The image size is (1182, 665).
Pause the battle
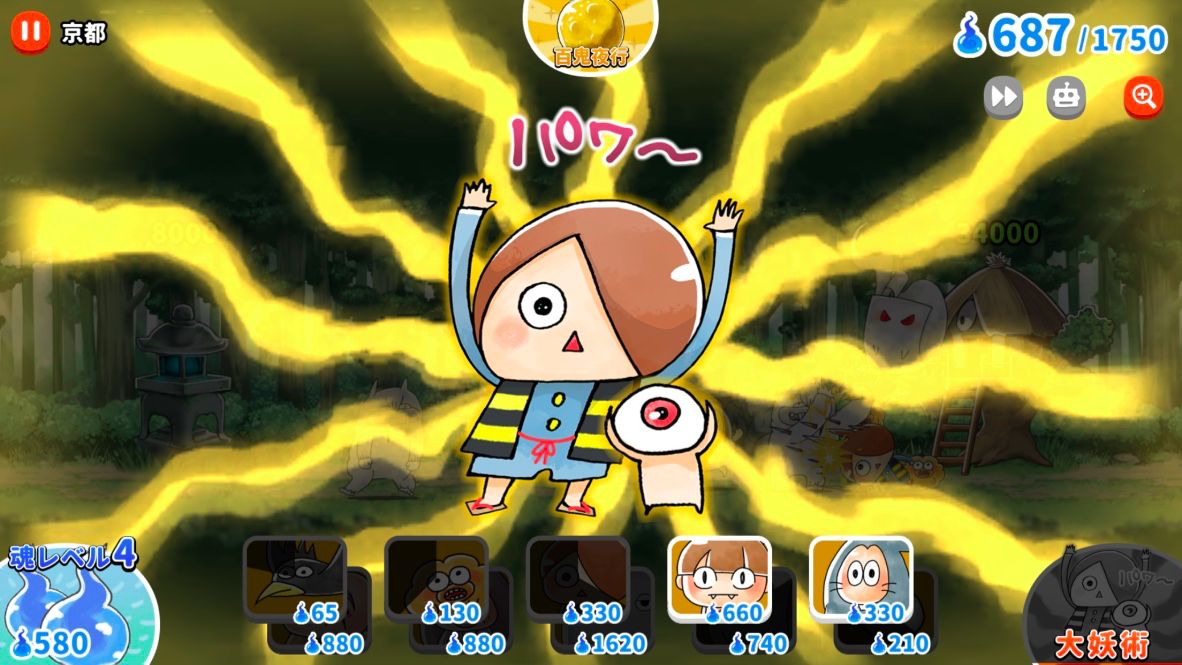point(30,32)
